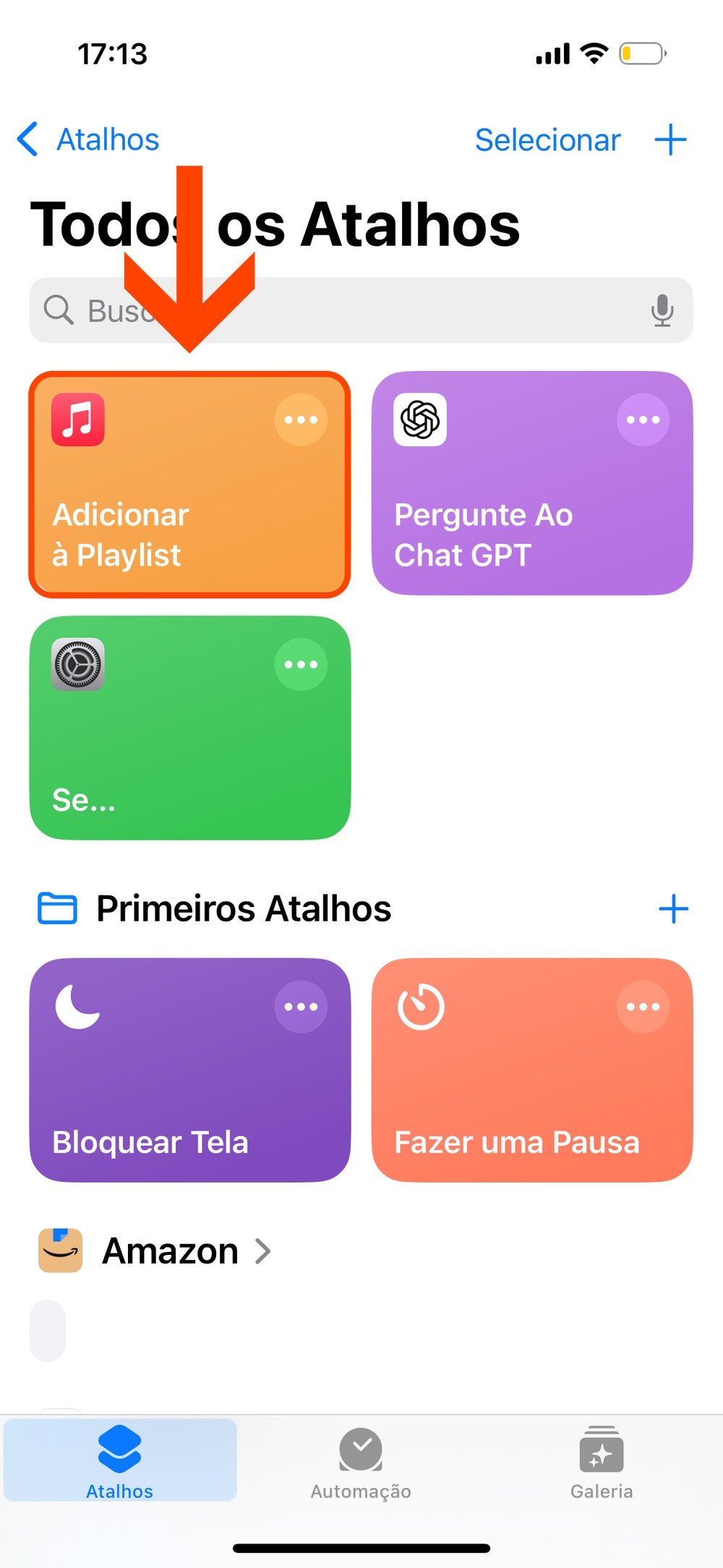723x1568 pixels.
Task: Run the Pergunte Ao Chat GPT shortcut
Action: tap(506, 506)
